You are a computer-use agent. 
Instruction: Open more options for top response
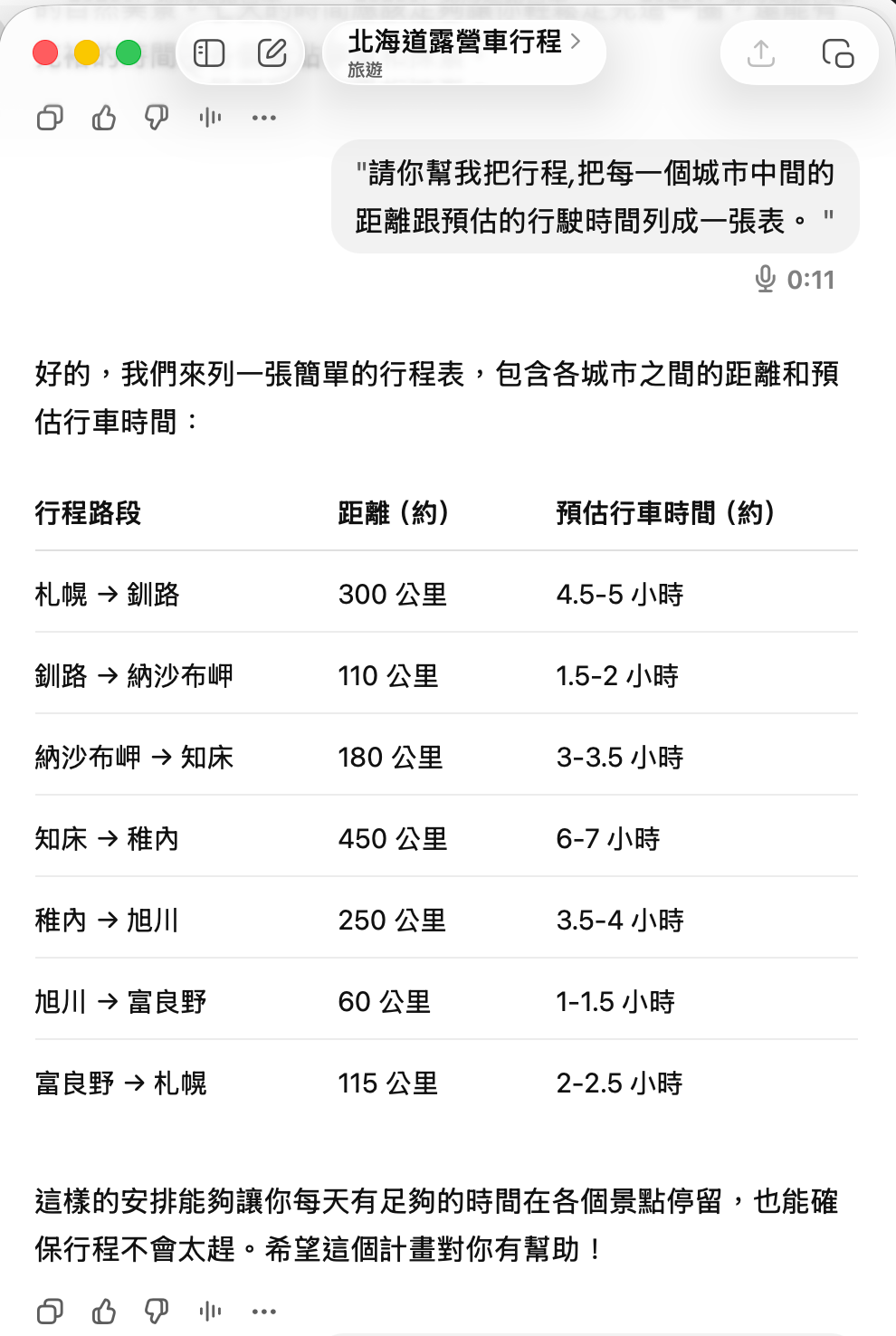(x=264, y=118)
